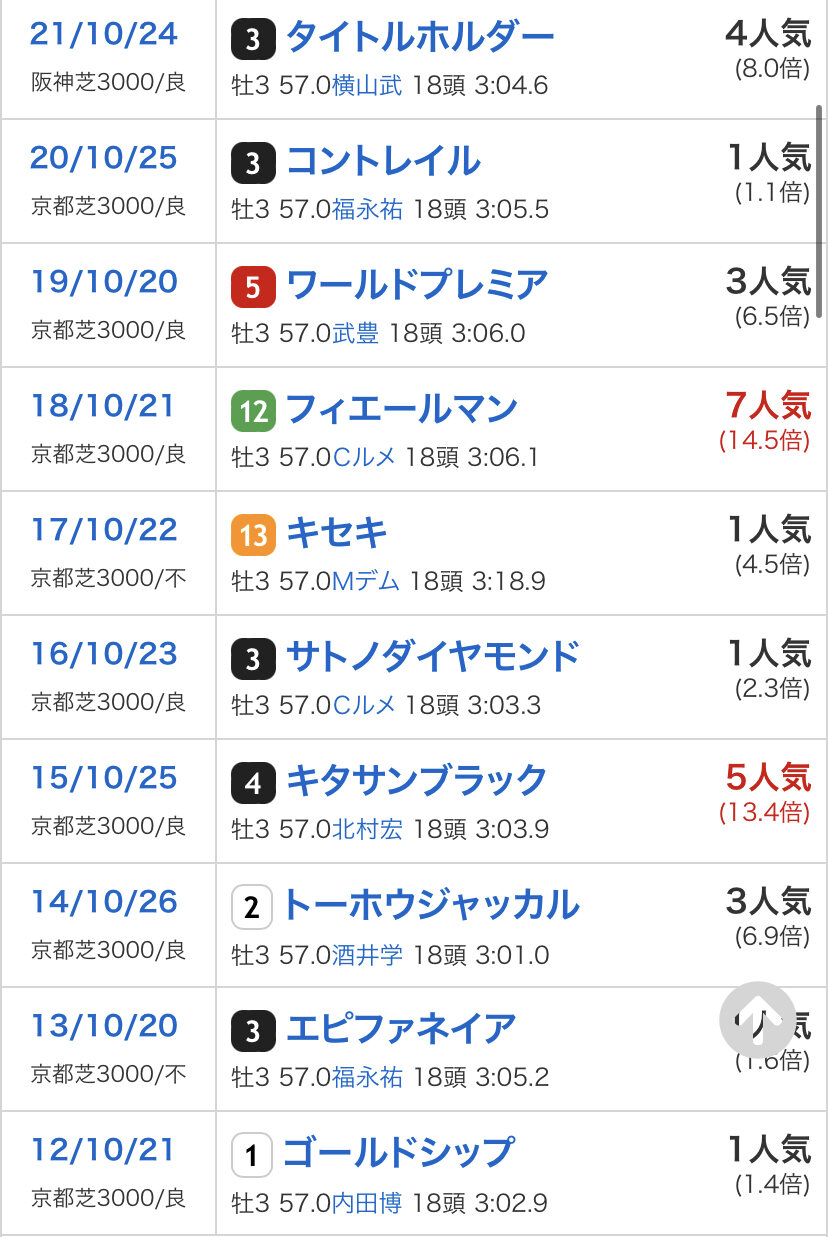
Task: Open horse page for トーホウジャッカル
Action: coord(431,906)
